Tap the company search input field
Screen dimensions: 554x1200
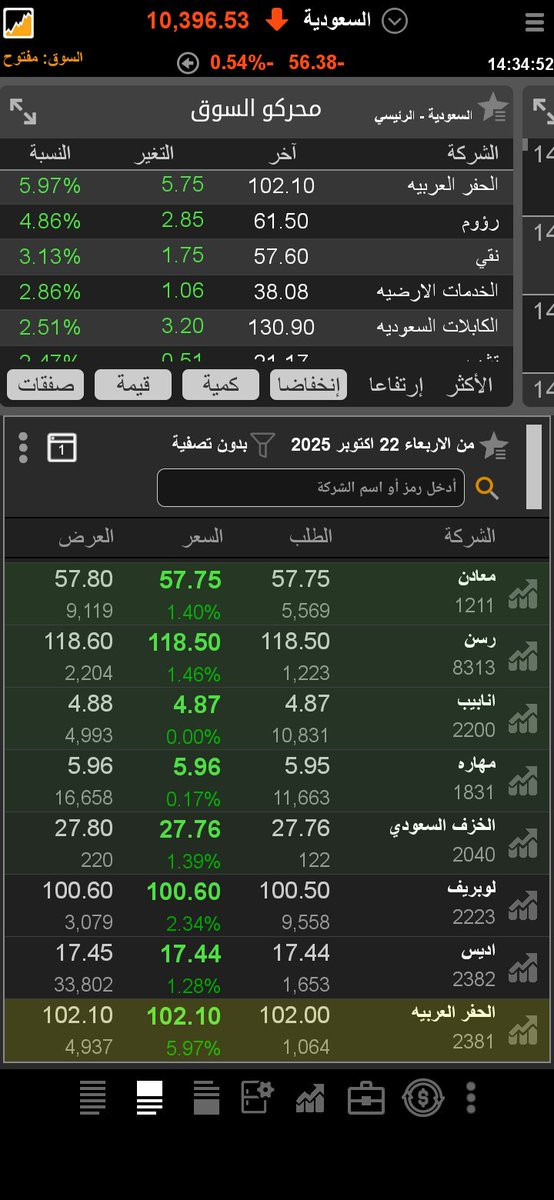pos(311,488)
